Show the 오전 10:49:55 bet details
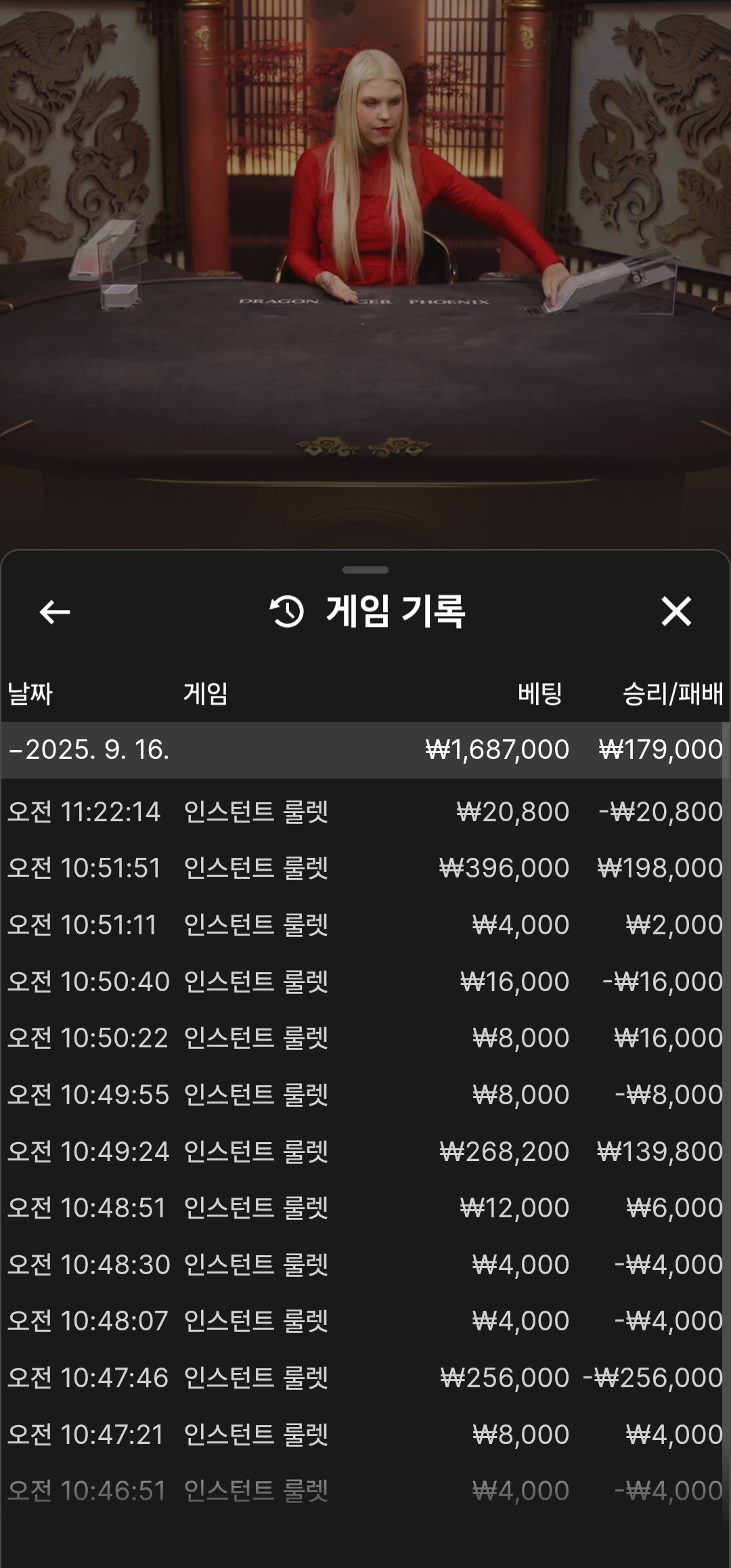Image resolution: width=731 pixels, height=1568 pixels. (365, 1095)
